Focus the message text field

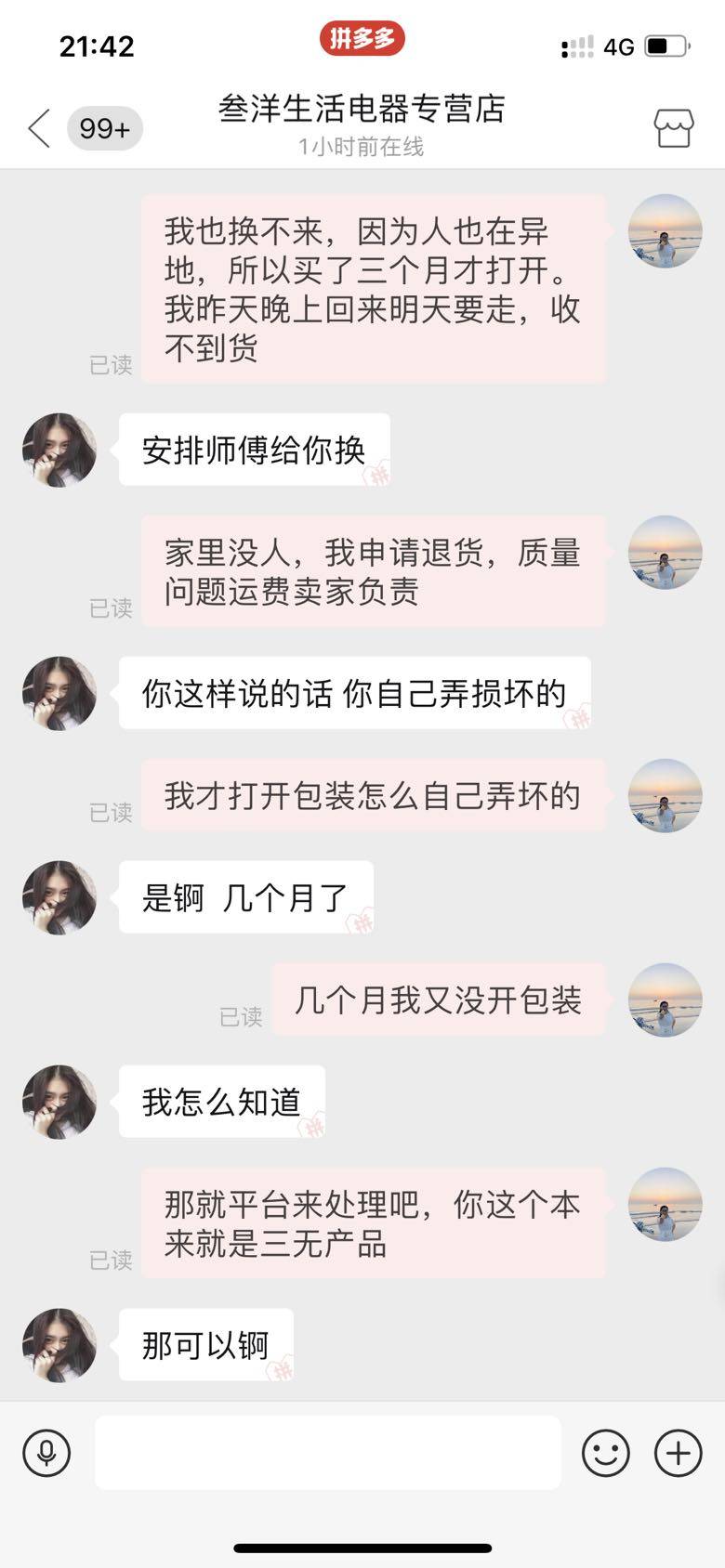click(327, 1452)
